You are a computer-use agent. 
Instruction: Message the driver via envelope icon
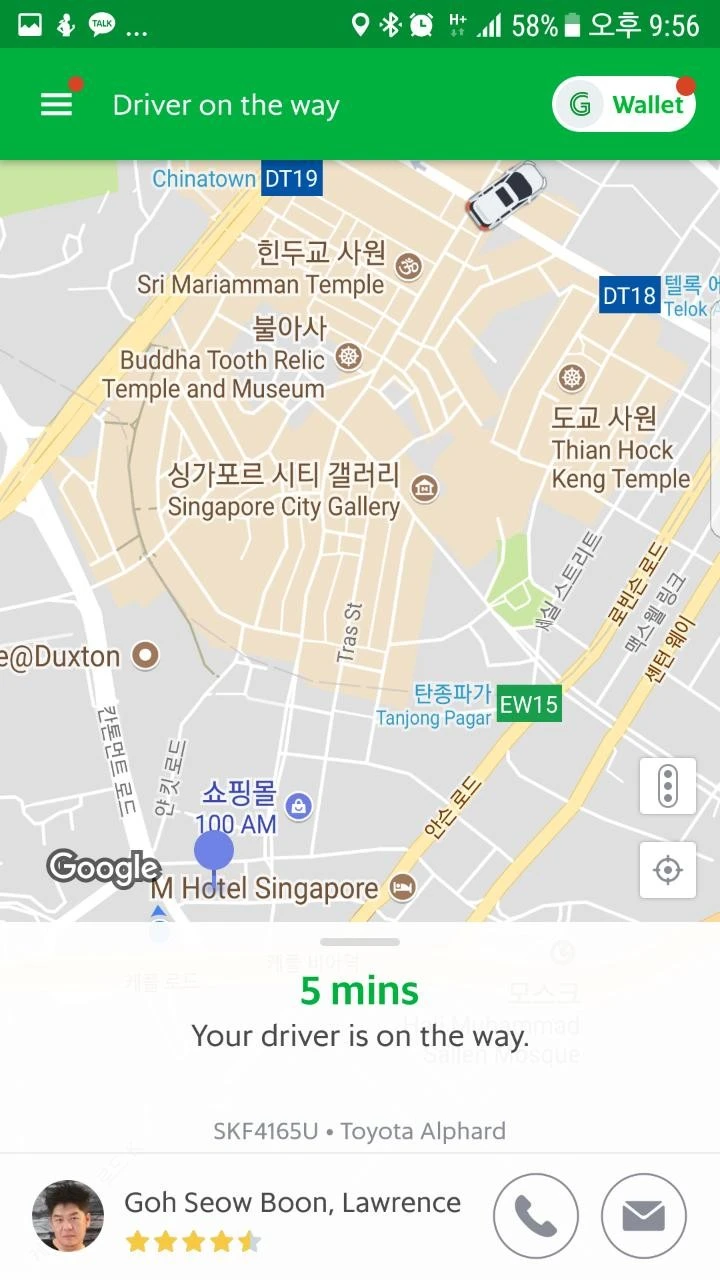point(643,1216)
